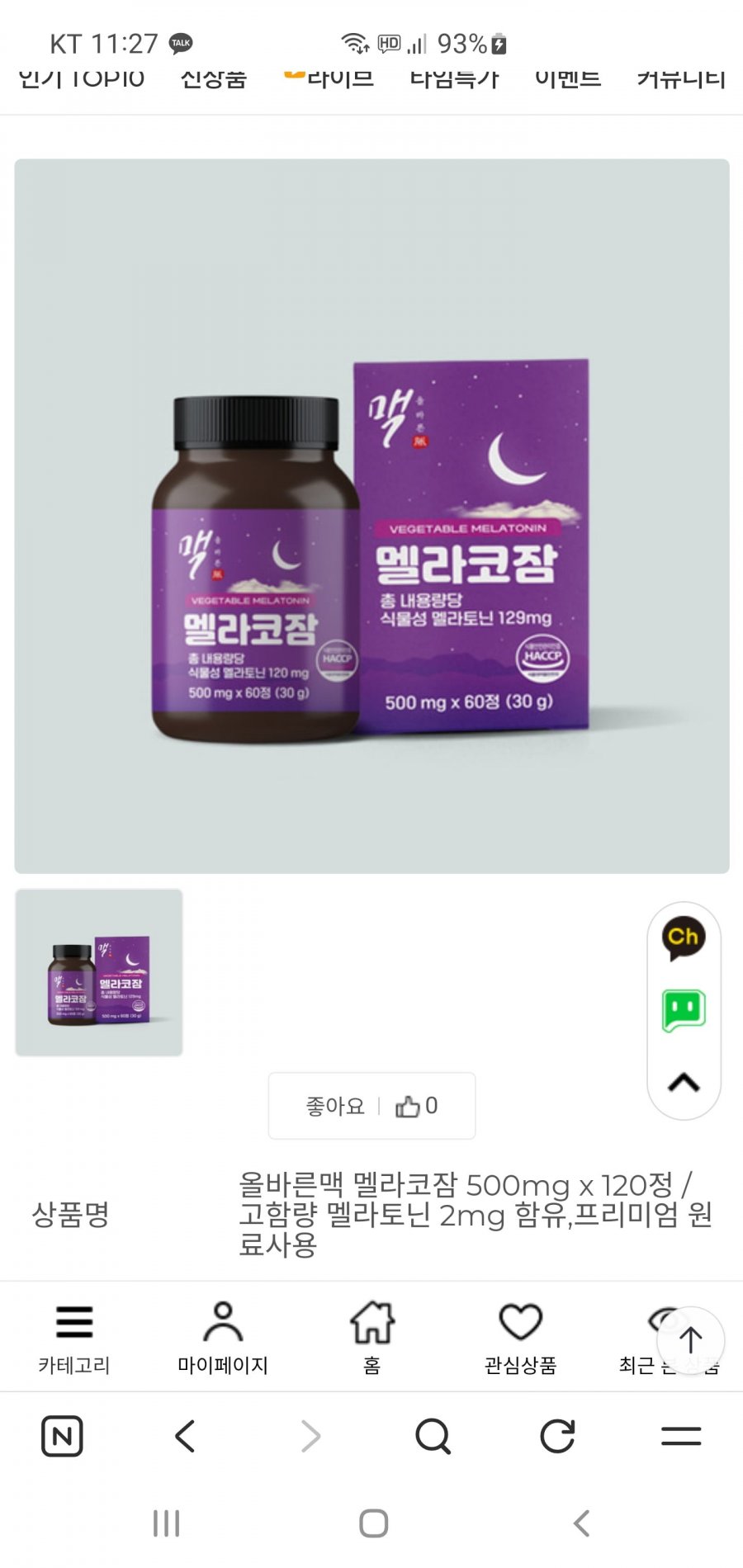The width and height of the screenshot is (743, 1568).
Task: Open Naver TalkTalk green chat icon
Action: pyautogui.click(x=684, y=1010)
